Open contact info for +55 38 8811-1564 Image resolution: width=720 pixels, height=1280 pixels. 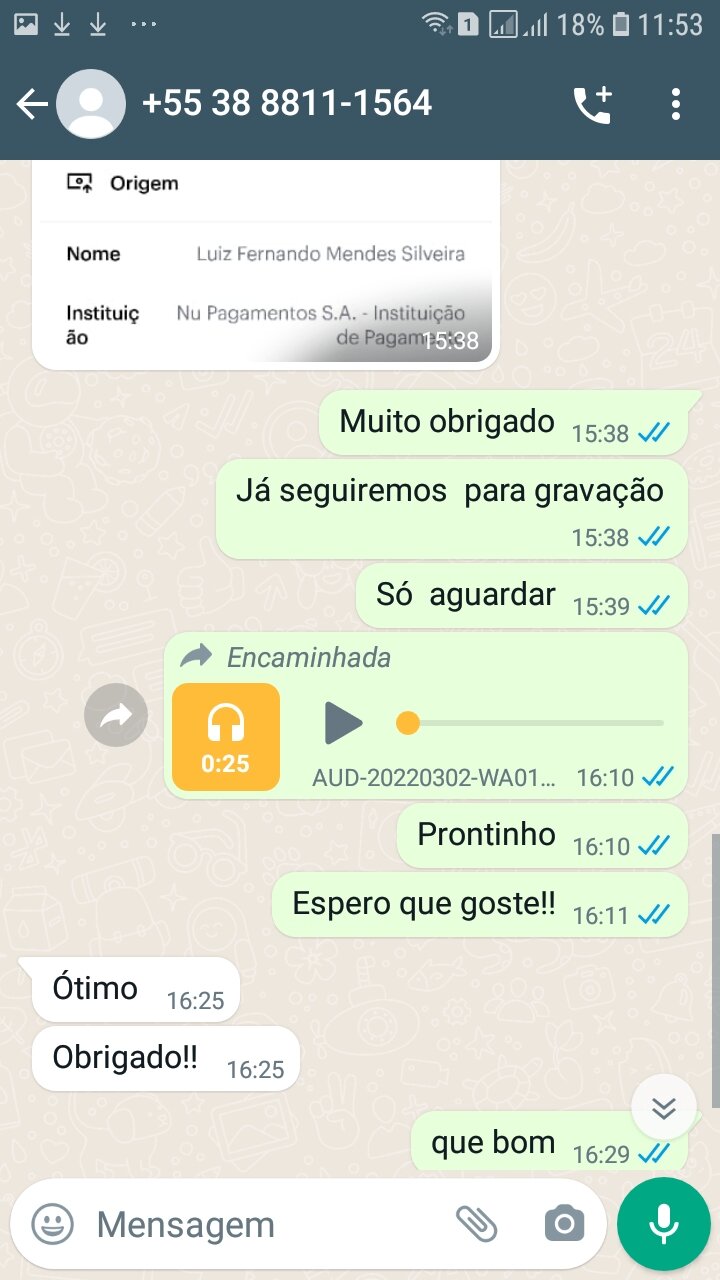(287, 103)
